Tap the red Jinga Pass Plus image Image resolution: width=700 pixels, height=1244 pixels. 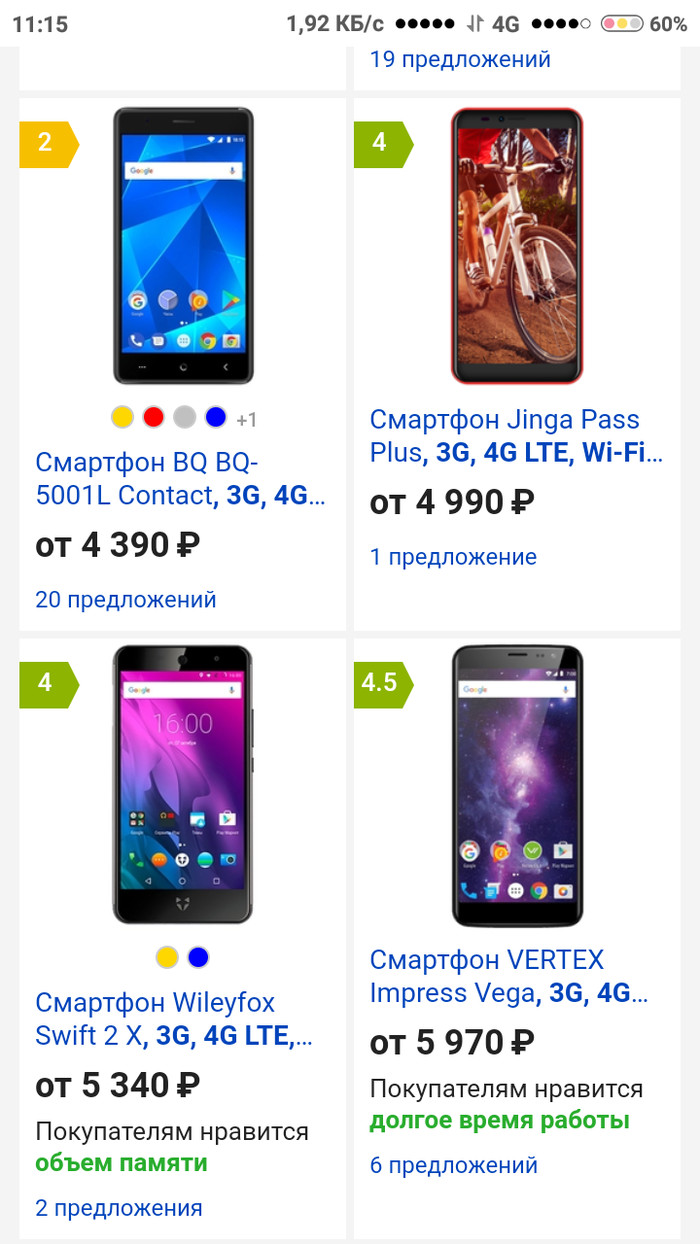517,245
